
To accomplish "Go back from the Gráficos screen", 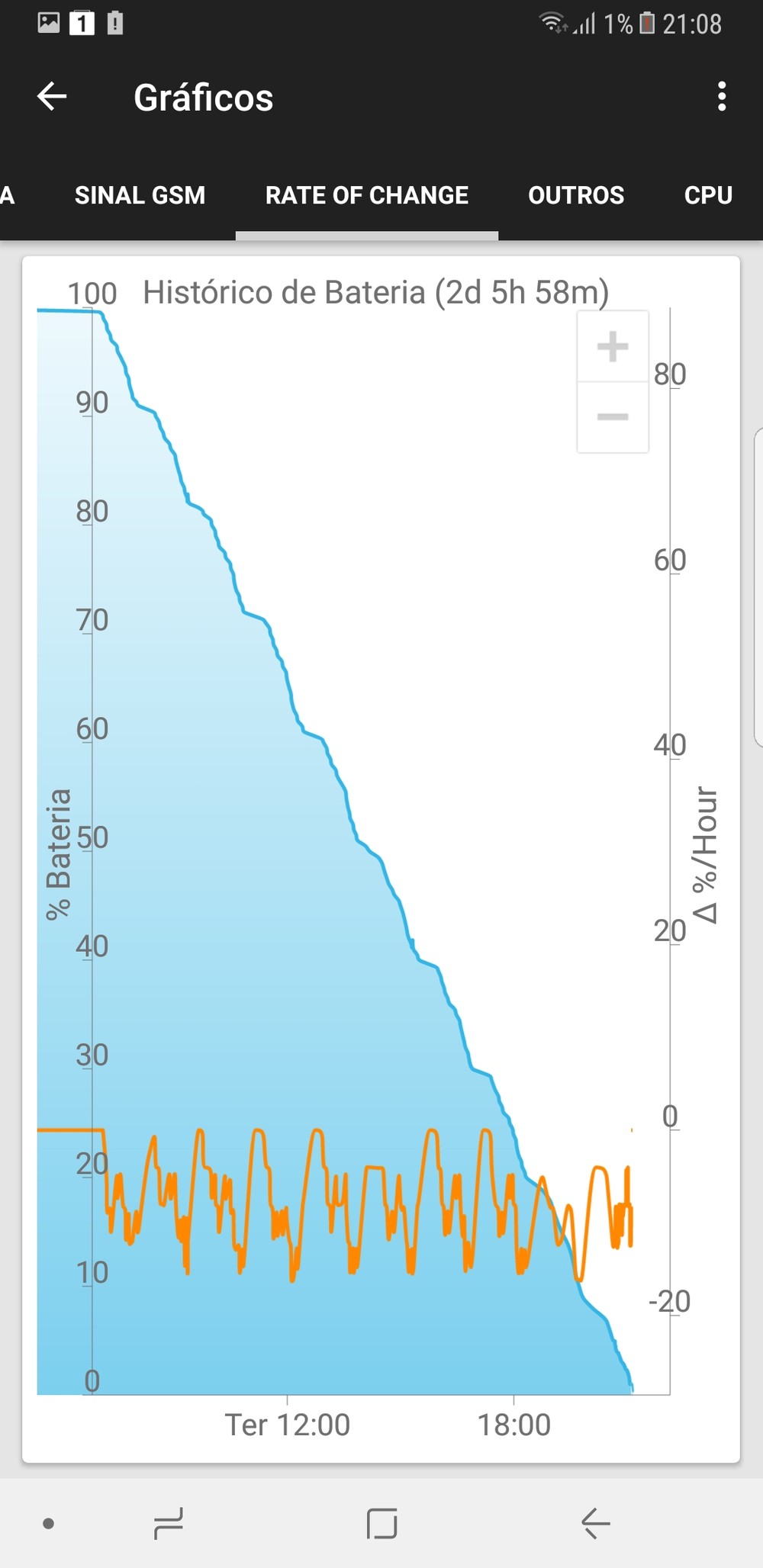I will (x=52, y=97).
